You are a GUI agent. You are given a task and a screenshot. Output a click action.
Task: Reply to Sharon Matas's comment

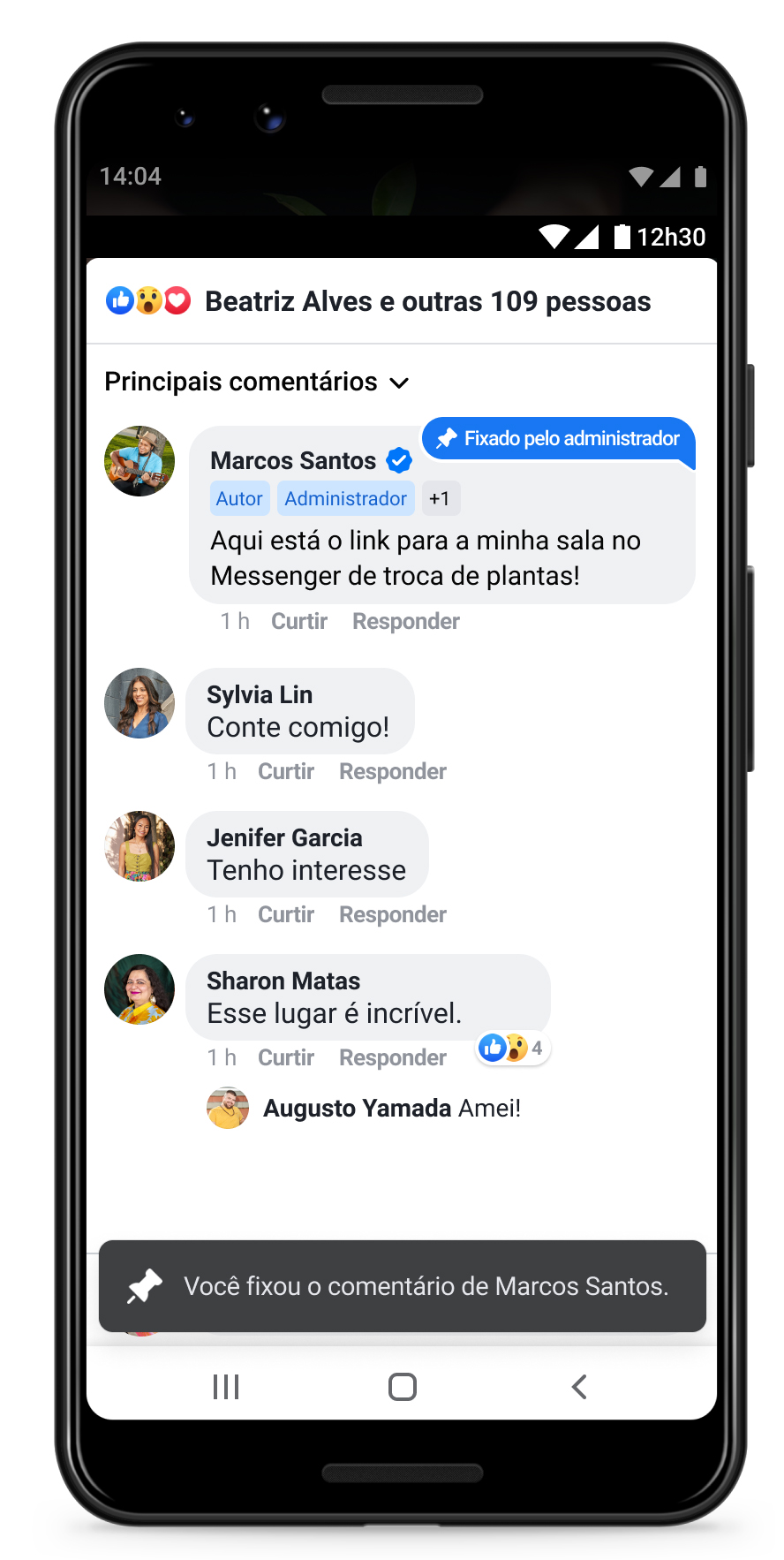coord(392,1058)
